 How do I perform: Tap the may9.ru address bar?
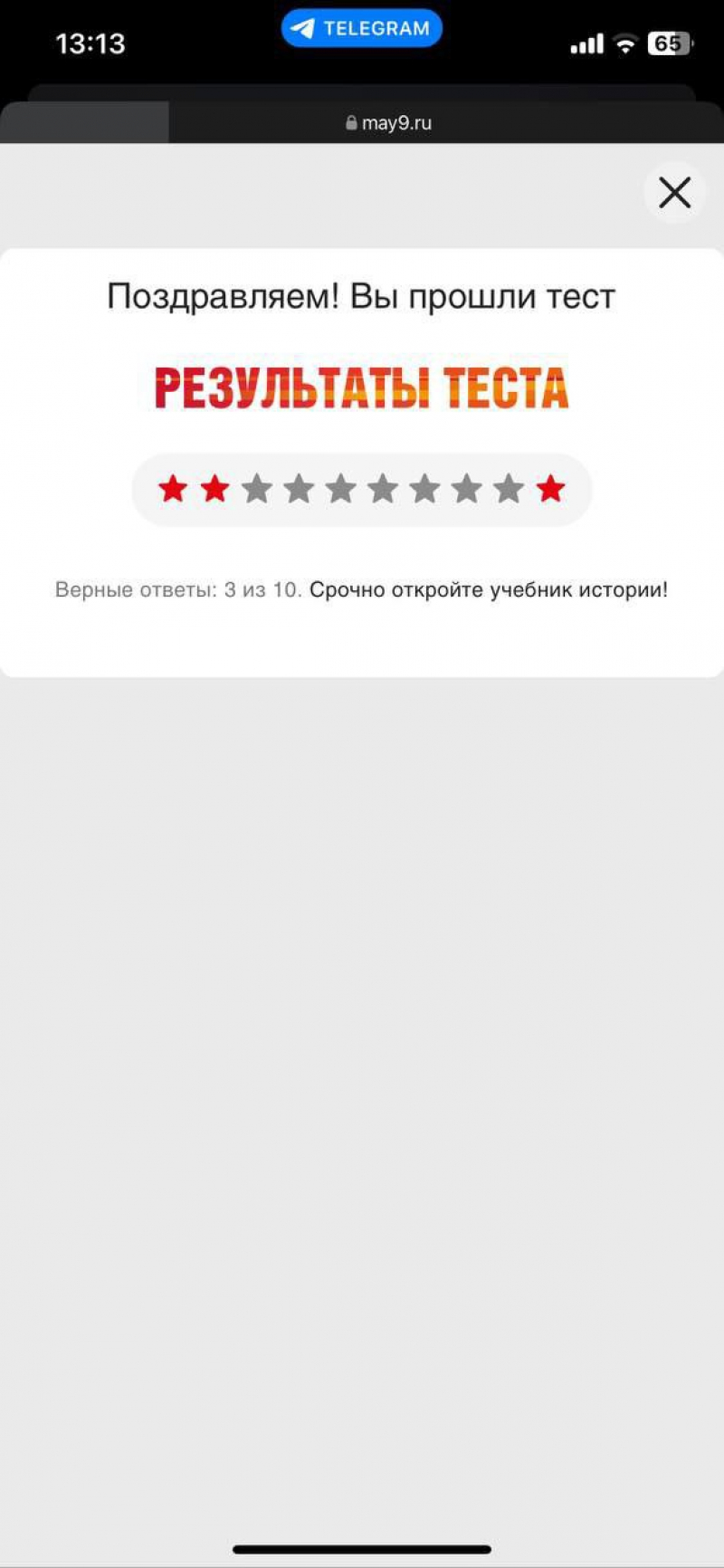point(388,123)
